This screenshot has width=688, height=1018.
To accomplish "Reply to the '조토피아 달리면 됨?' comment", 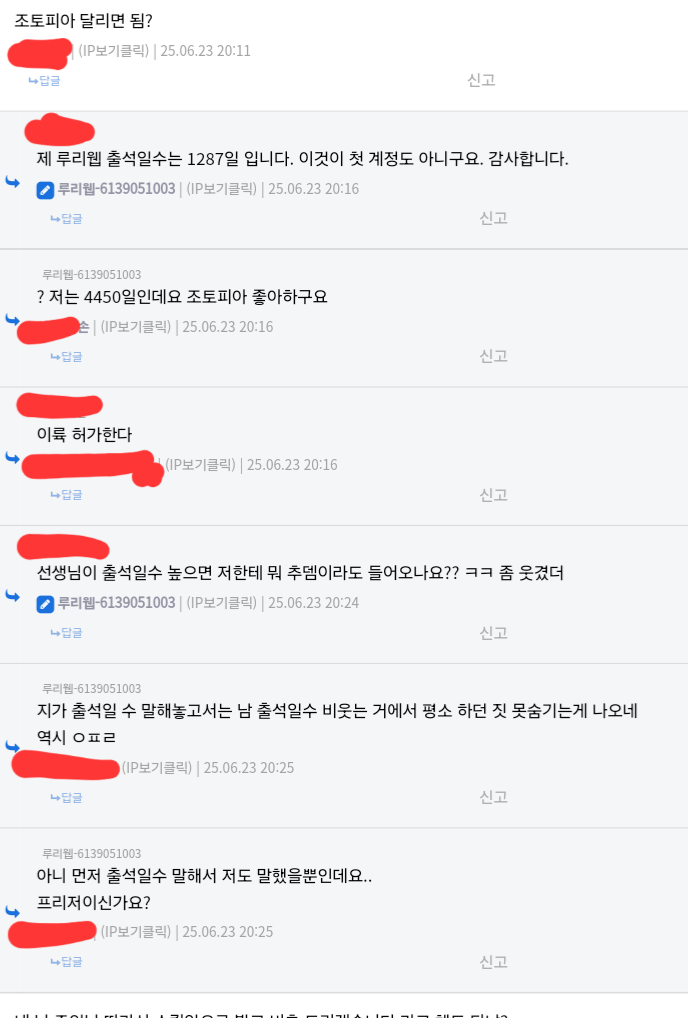I will tap(44, 81).
